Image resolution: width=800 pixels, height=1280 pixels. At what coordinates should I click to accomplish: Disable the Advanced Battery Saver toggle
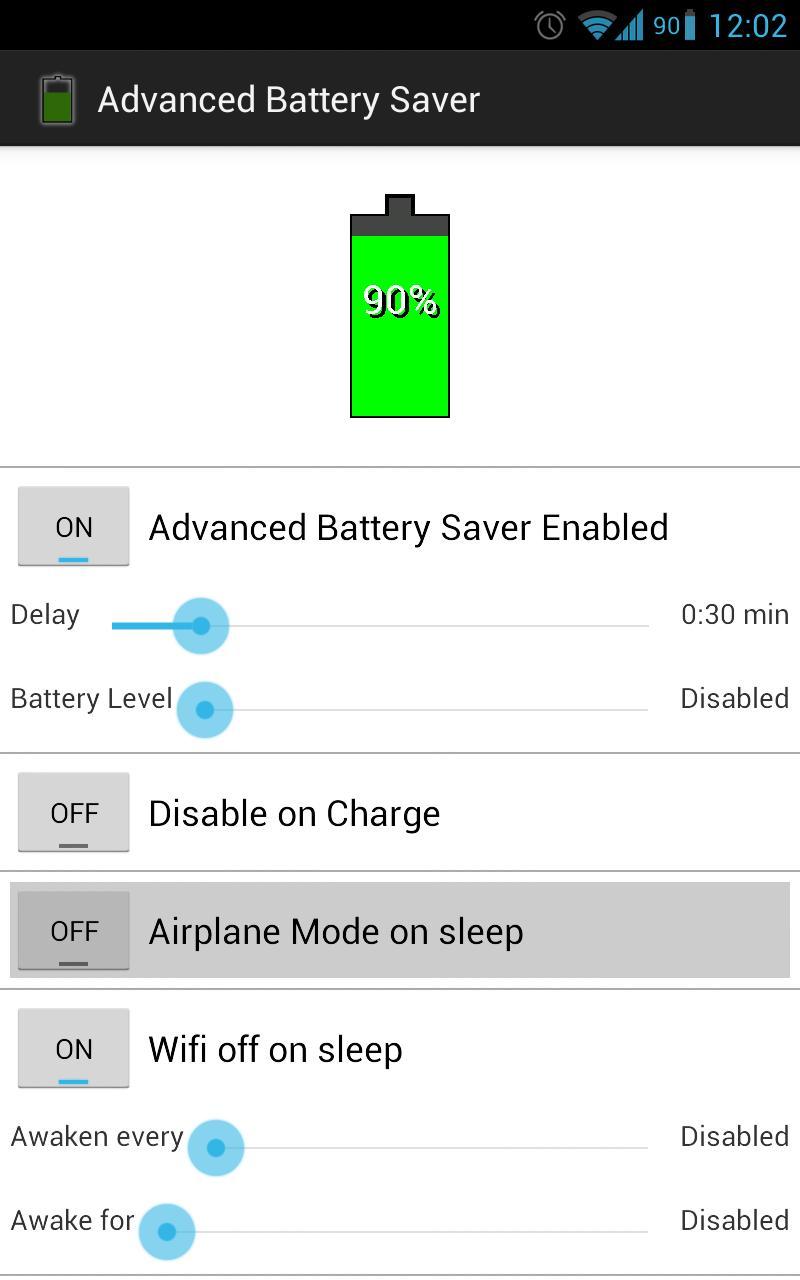coord(73,526)
